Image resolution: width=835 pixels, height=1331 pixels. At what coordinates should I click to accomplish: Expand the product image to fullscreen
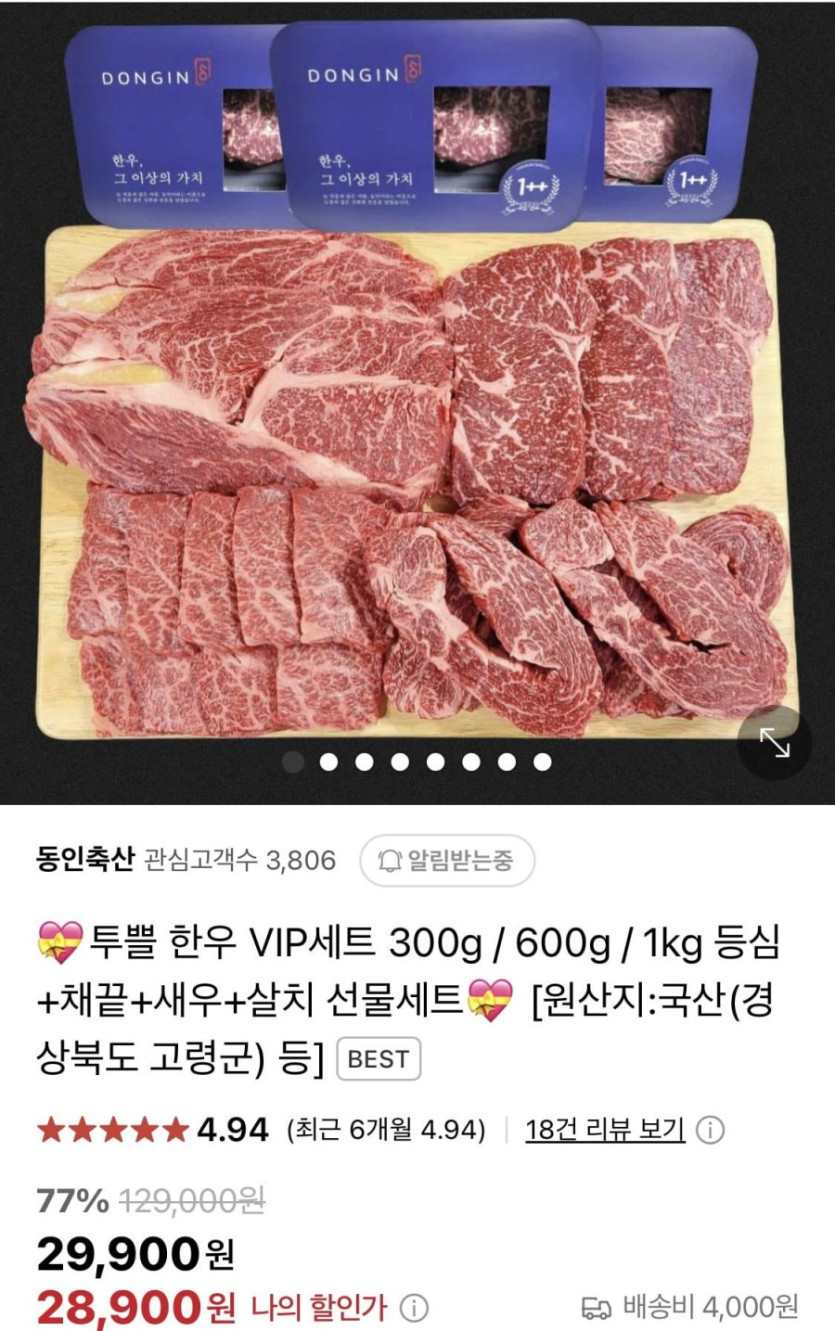(775, 742)
